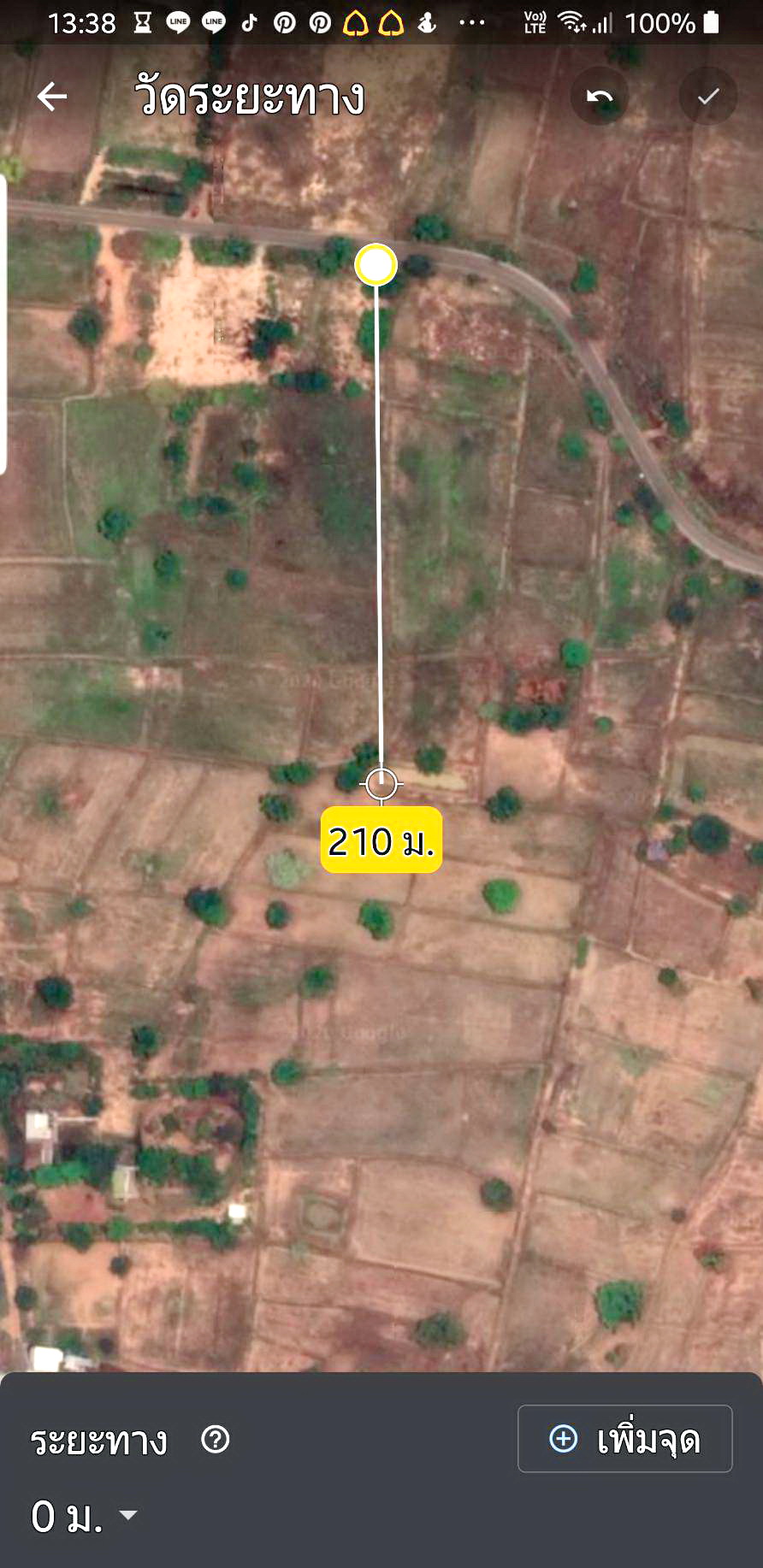Open the distance help question mark
The width and height of the screenshot is (763, 1568).
215,1440
